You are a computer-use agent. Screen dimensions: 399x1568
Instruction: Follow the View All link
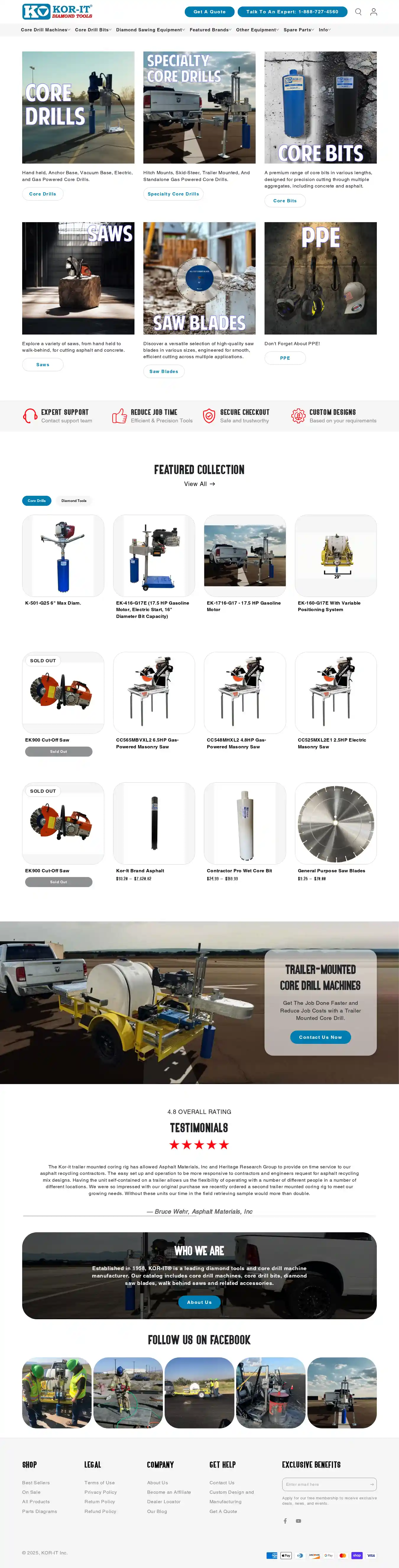199,484
